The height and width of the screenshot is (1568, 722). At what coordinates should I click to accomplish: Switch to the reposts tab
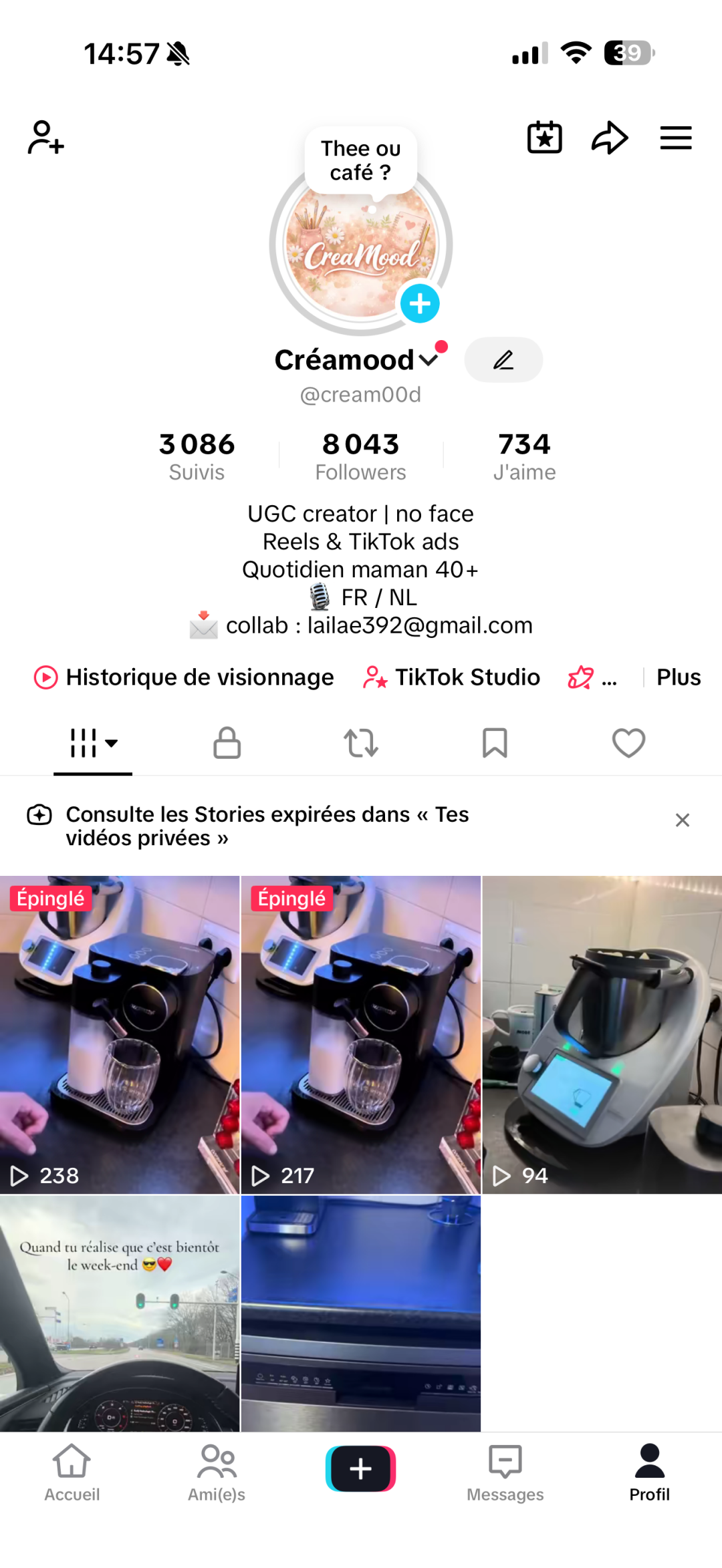point(361,743)
